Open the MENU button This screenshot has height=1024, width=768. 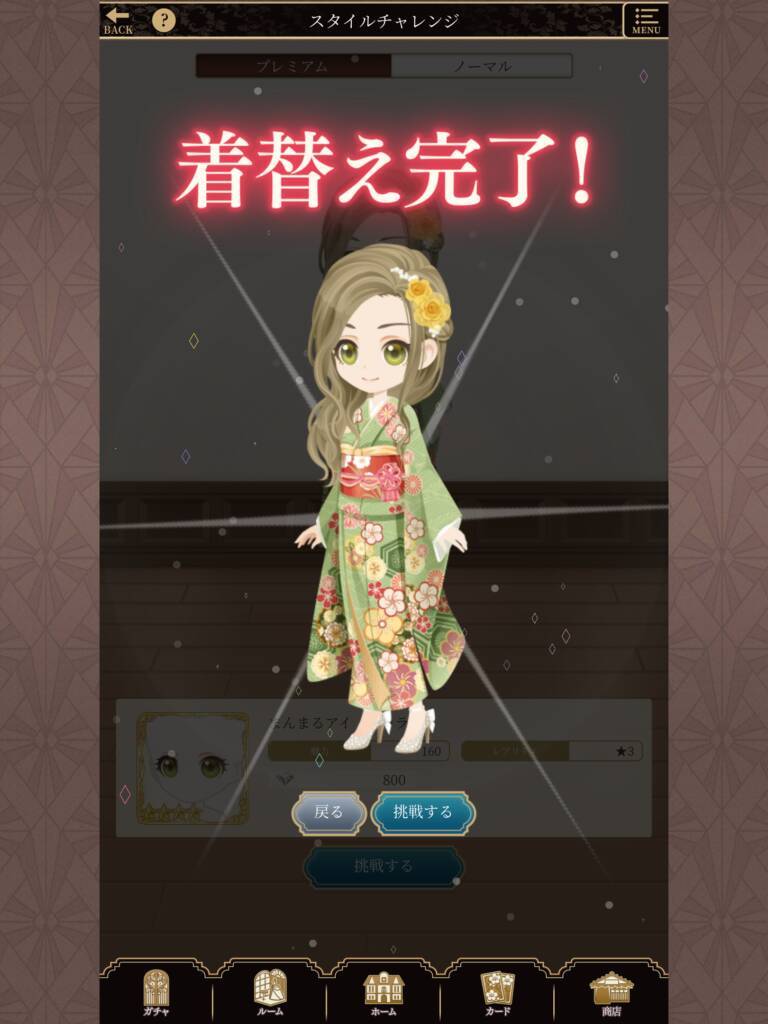646,20
